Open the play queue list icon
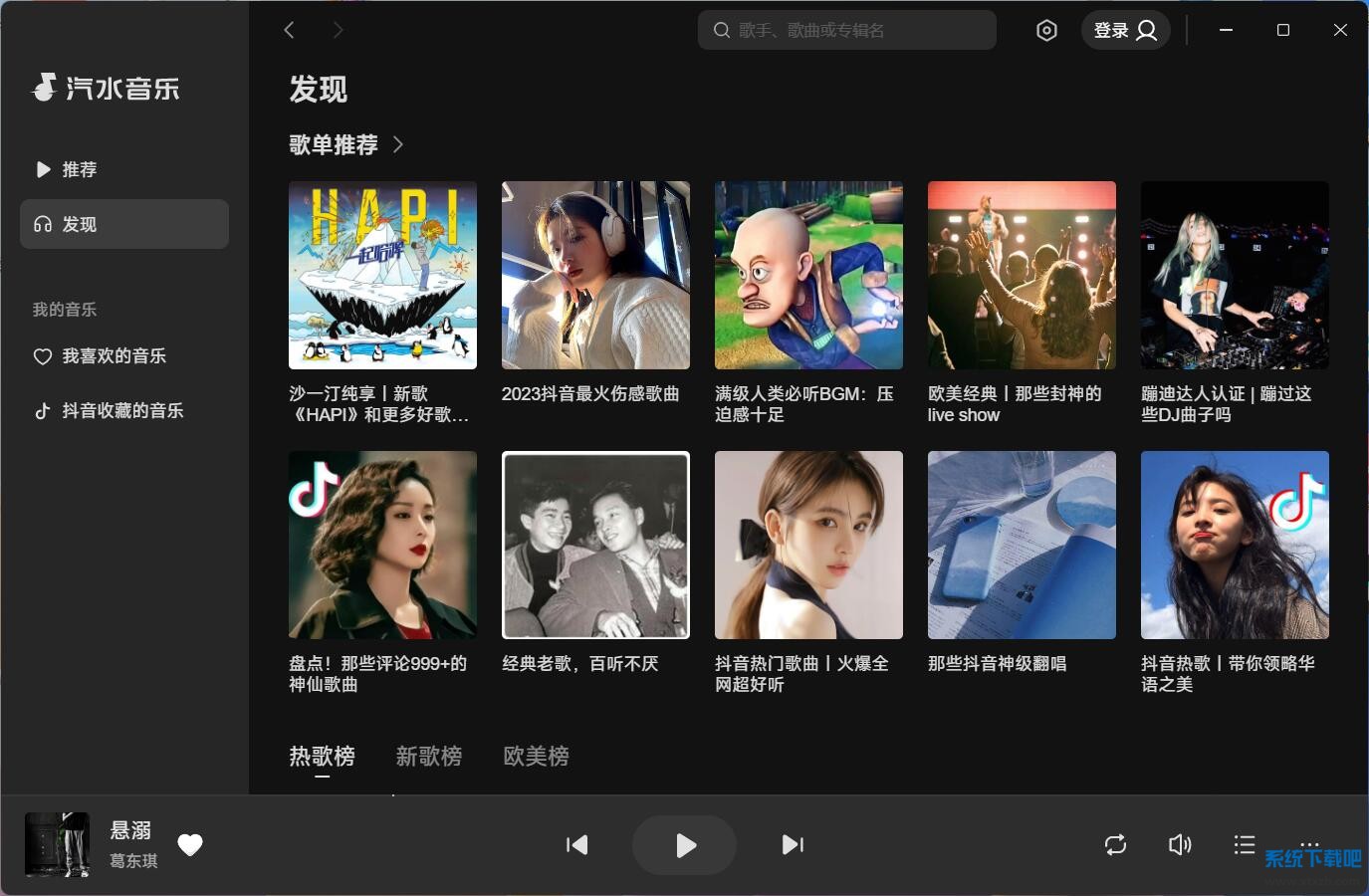The image size is (1369, 896). pos(1244,845)
